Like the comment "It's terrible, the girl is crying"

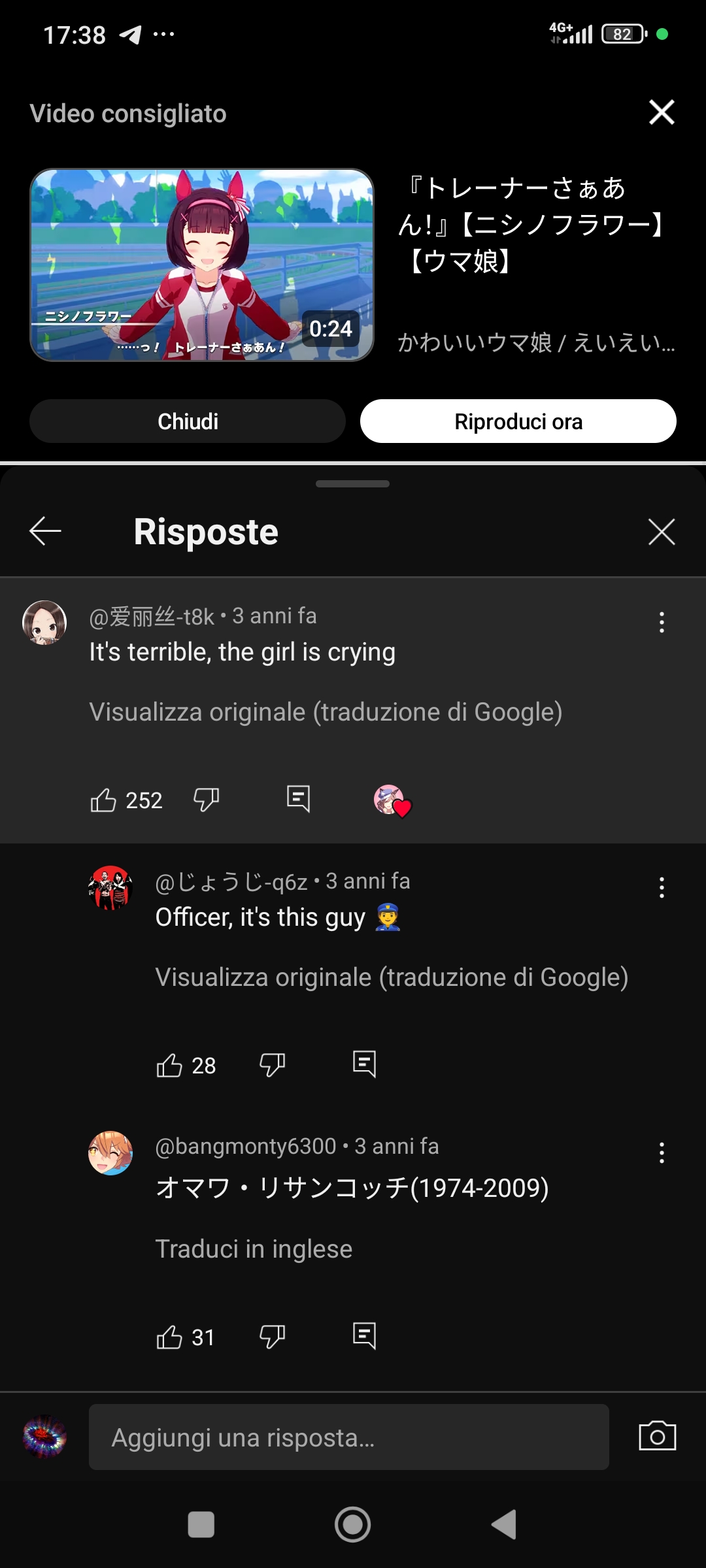103,800
